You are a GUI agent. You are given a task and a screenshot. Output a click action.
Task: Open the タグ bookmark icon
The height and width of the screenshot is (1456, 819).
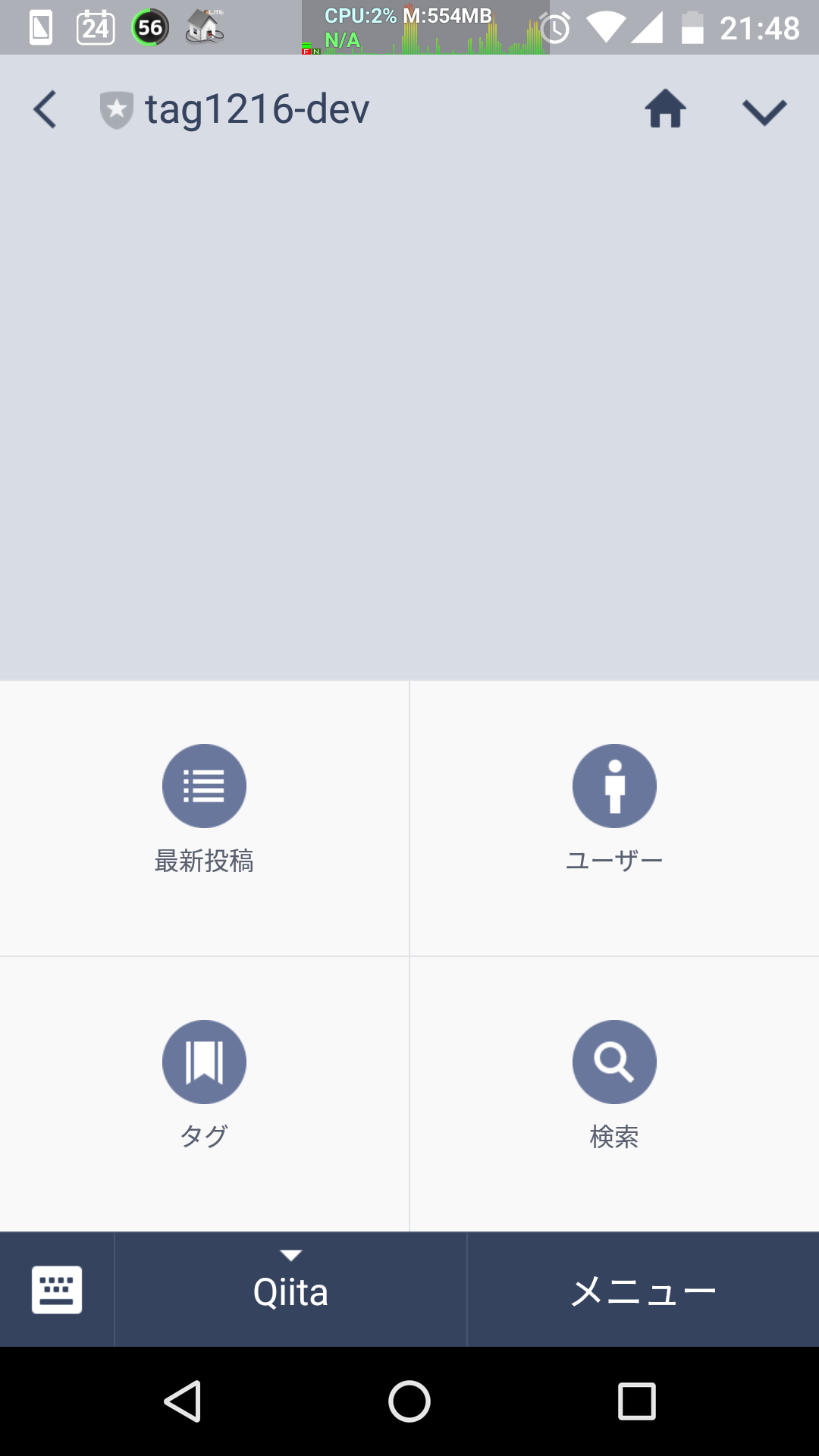tap(204, 1062)
